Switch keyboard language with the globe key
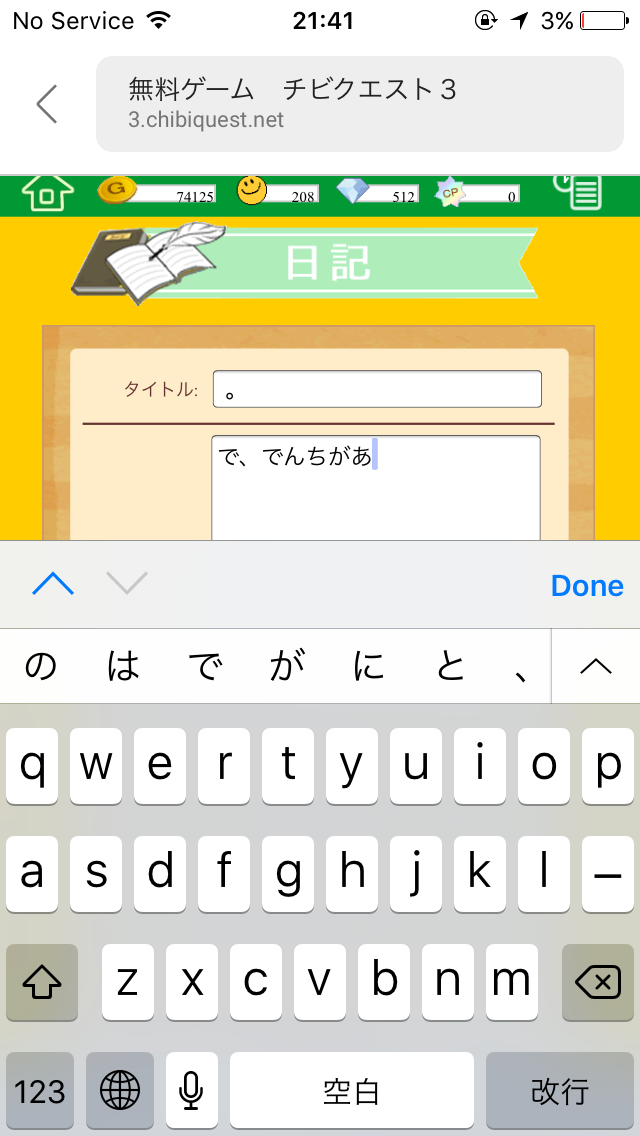The width and height of the screenshot is (640, 1136). click(120, 1091)
